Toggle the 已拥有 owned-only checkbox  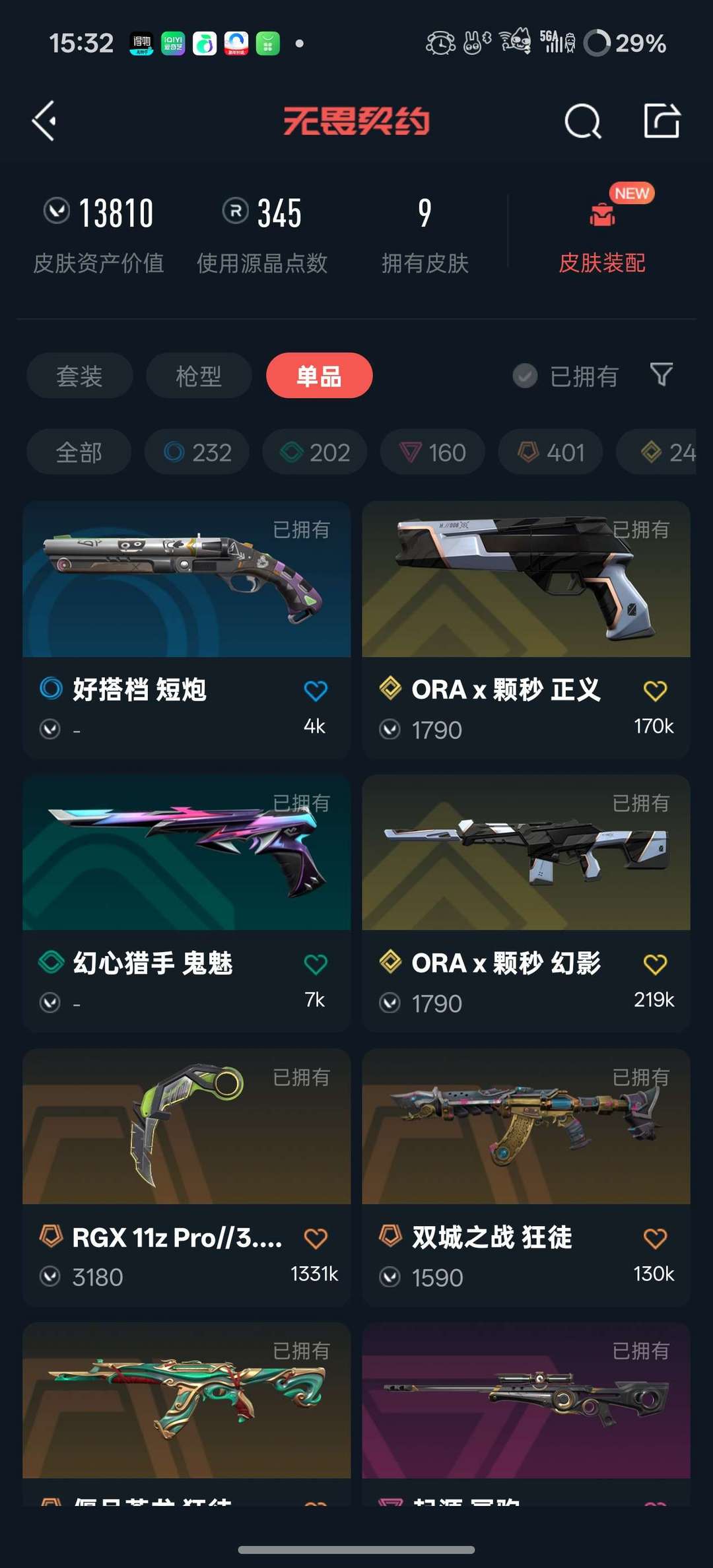tap(525, 376)
